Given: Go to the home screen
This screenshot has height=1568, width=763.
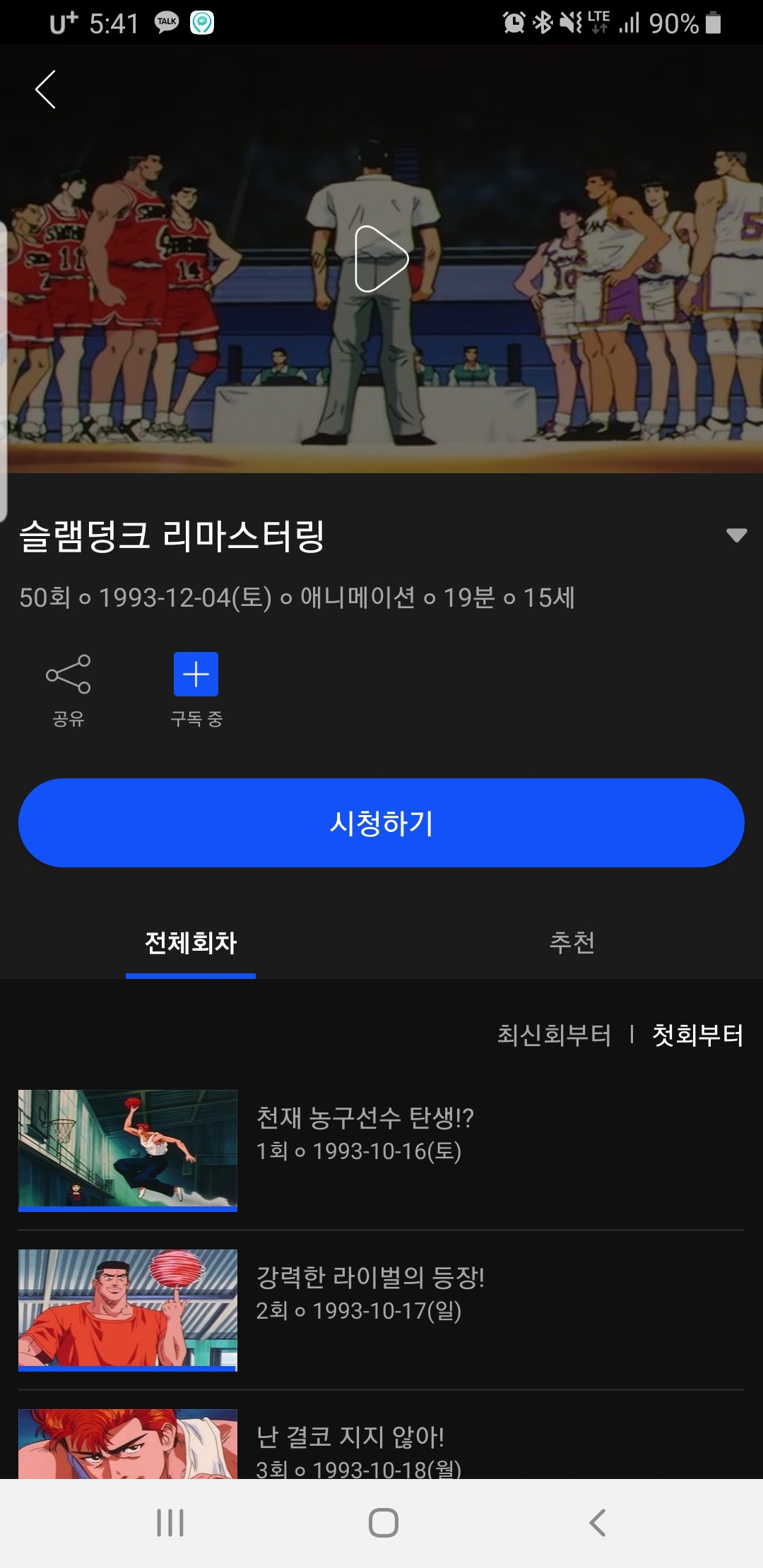Looking at the screenshot, I should (383, 1523).
